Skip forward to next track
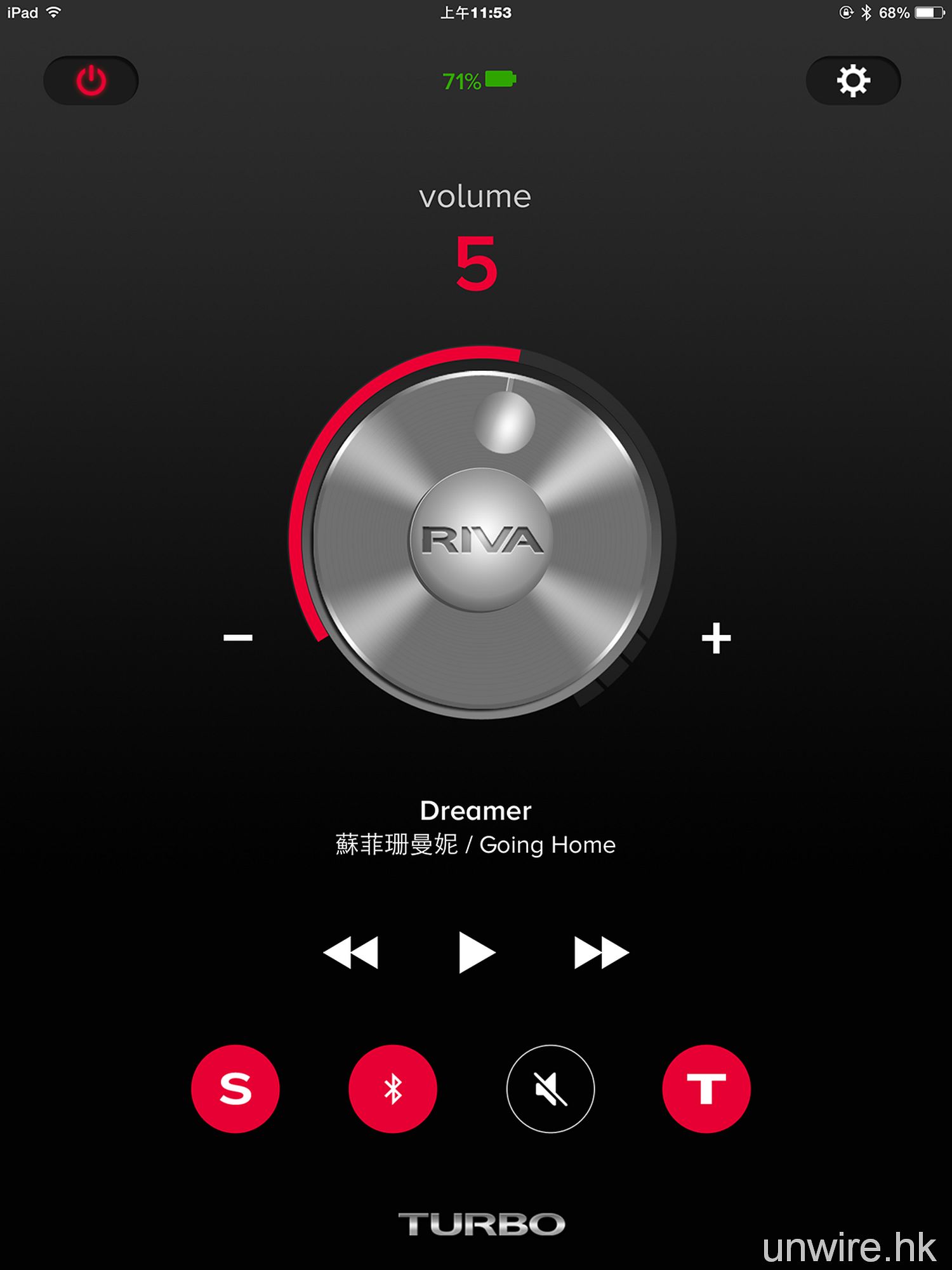 [x=600, y=952]
